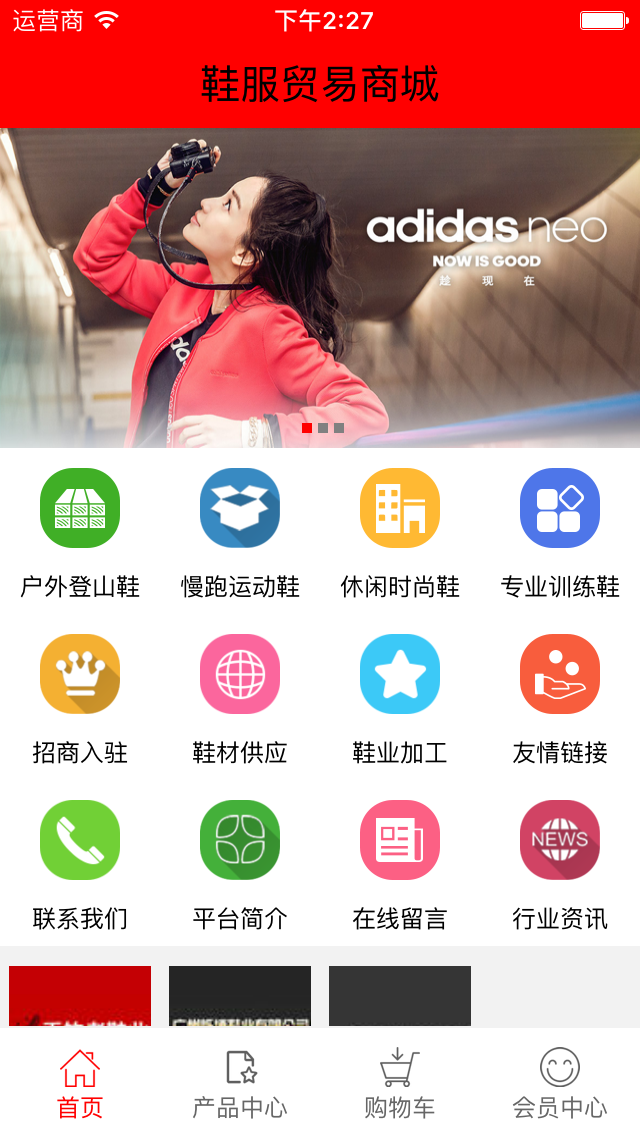The width and height of the screenshot is (640, 1136).
Task: Open 慢跑运动鞋 category
Action: 240,508
